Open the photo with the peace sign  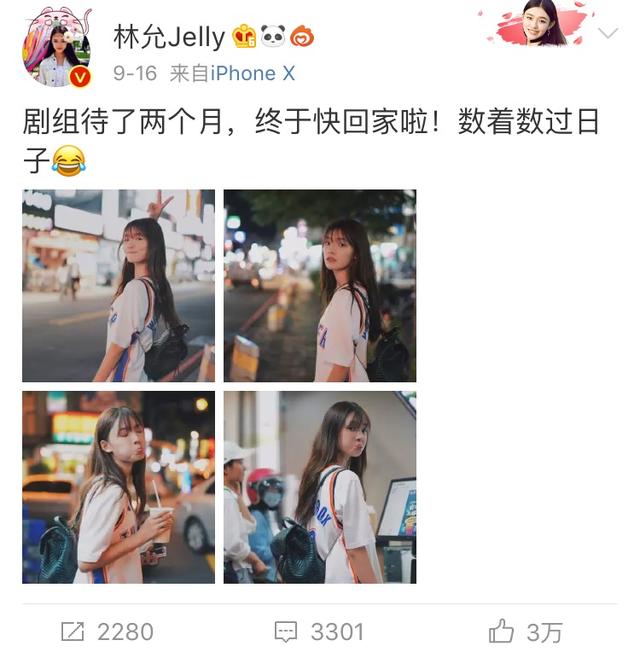tap(118, 286)
